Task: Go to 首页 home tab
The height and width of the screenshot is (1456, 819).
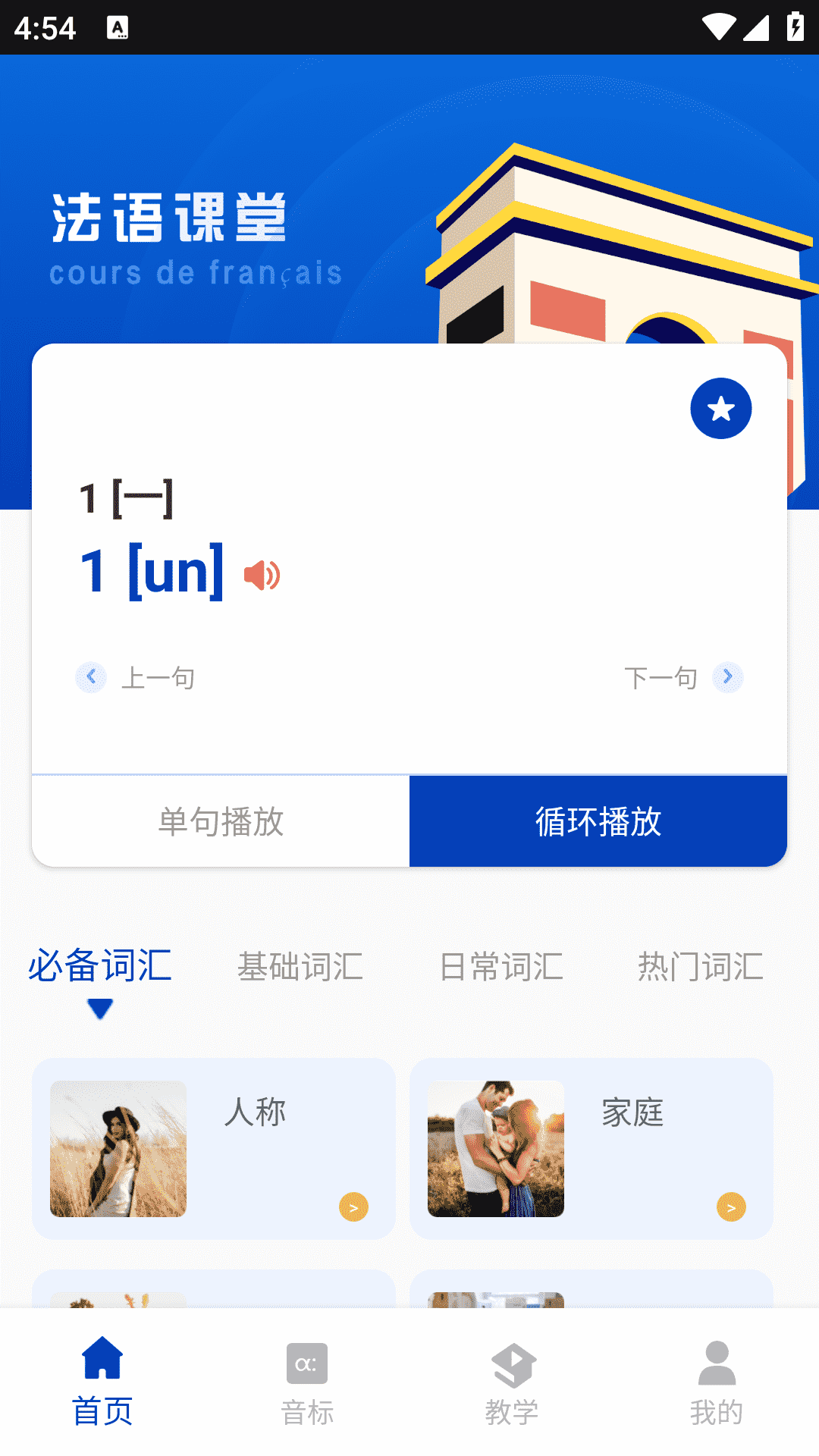Action: [102, 1382]
